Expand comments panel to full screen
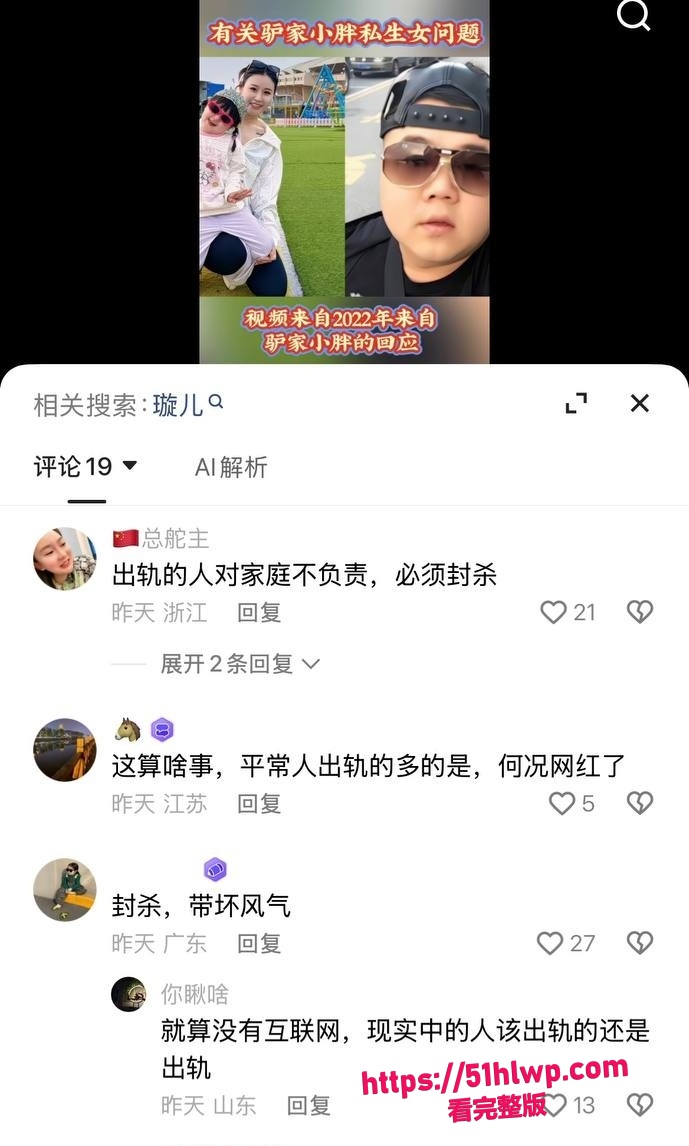This screenshot has width=689, height=1146. (576, 403)
